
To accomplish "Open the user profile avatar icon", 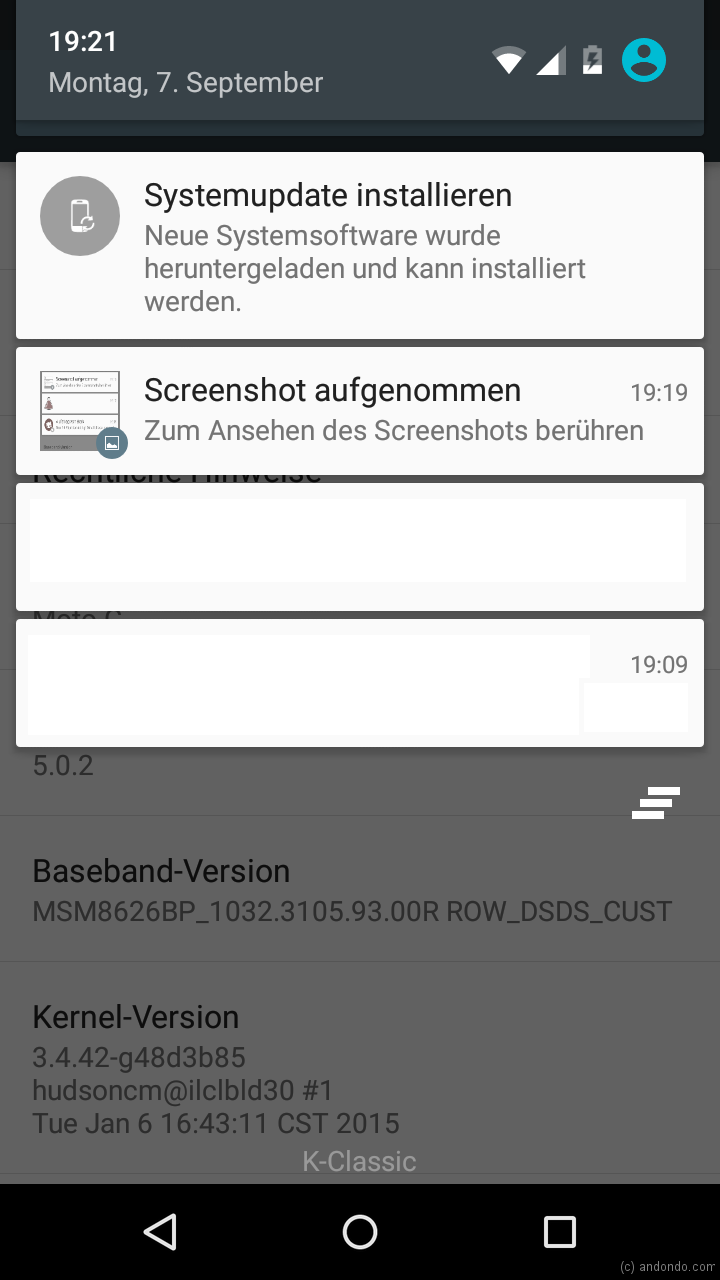I will pyautogui.click(x=644, y=60).
